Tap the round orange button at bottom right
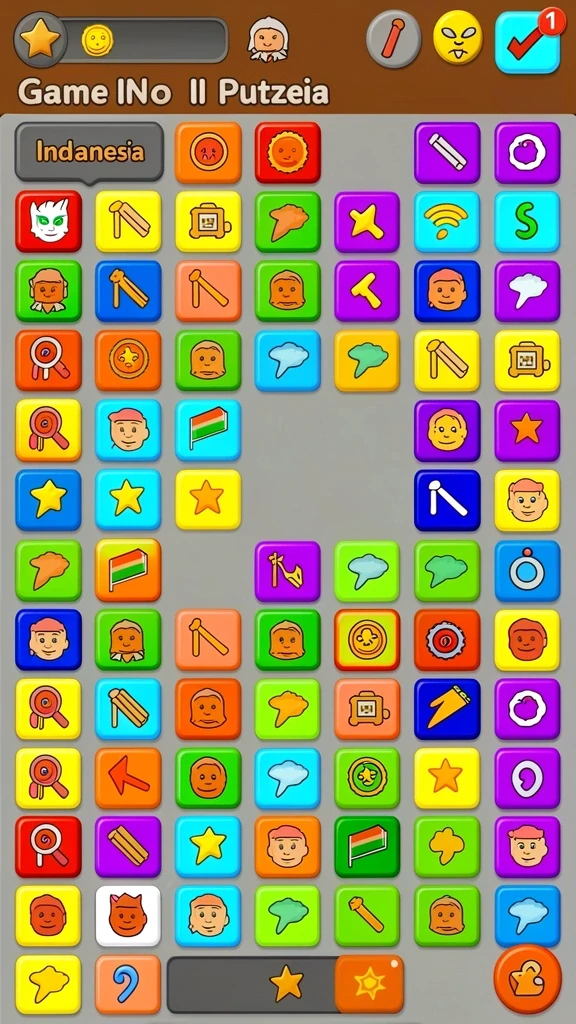This screenshot has height=1024, width=576. (x=528, y=979)
